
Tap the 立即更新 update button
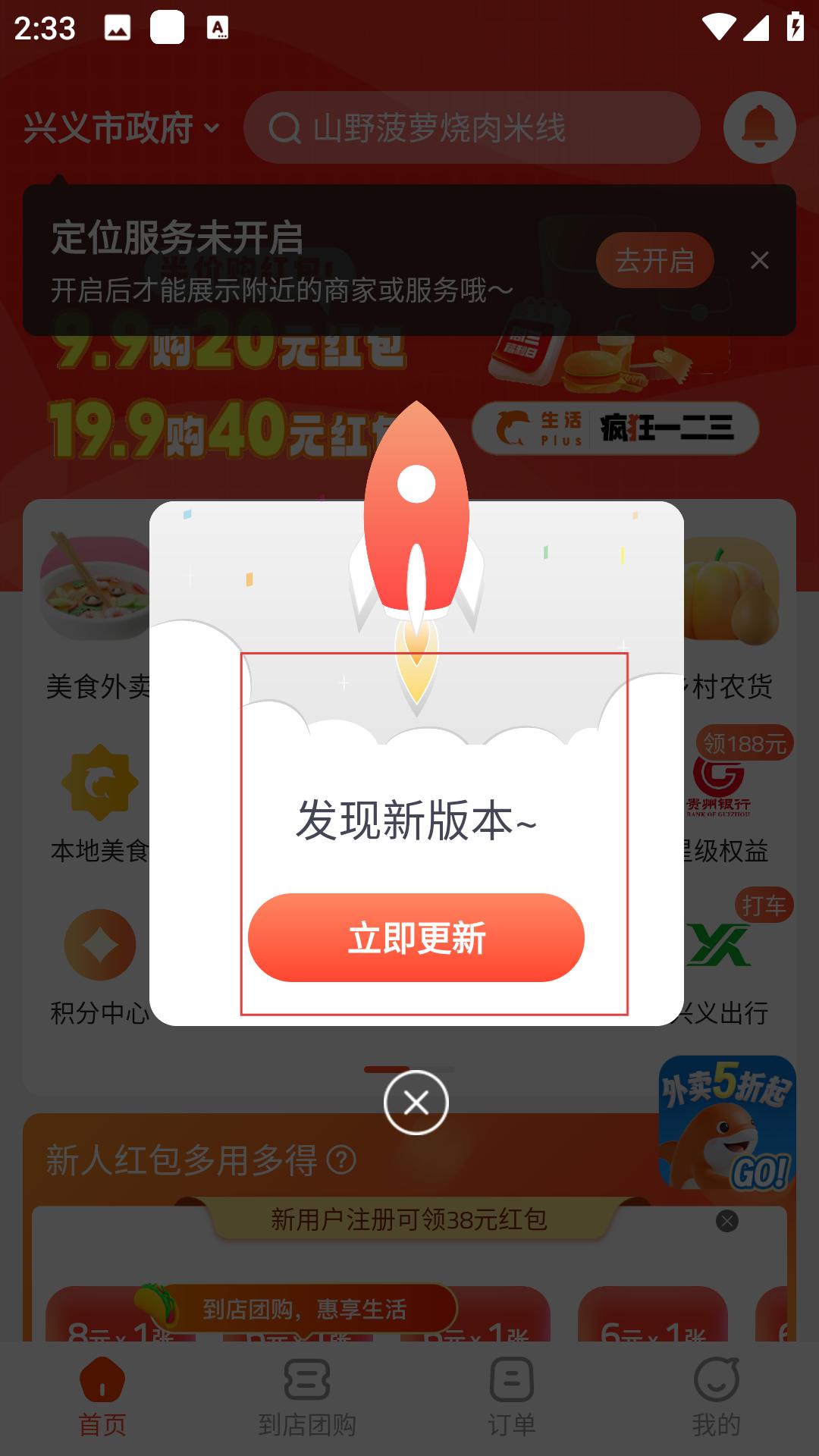pos(416,938)
